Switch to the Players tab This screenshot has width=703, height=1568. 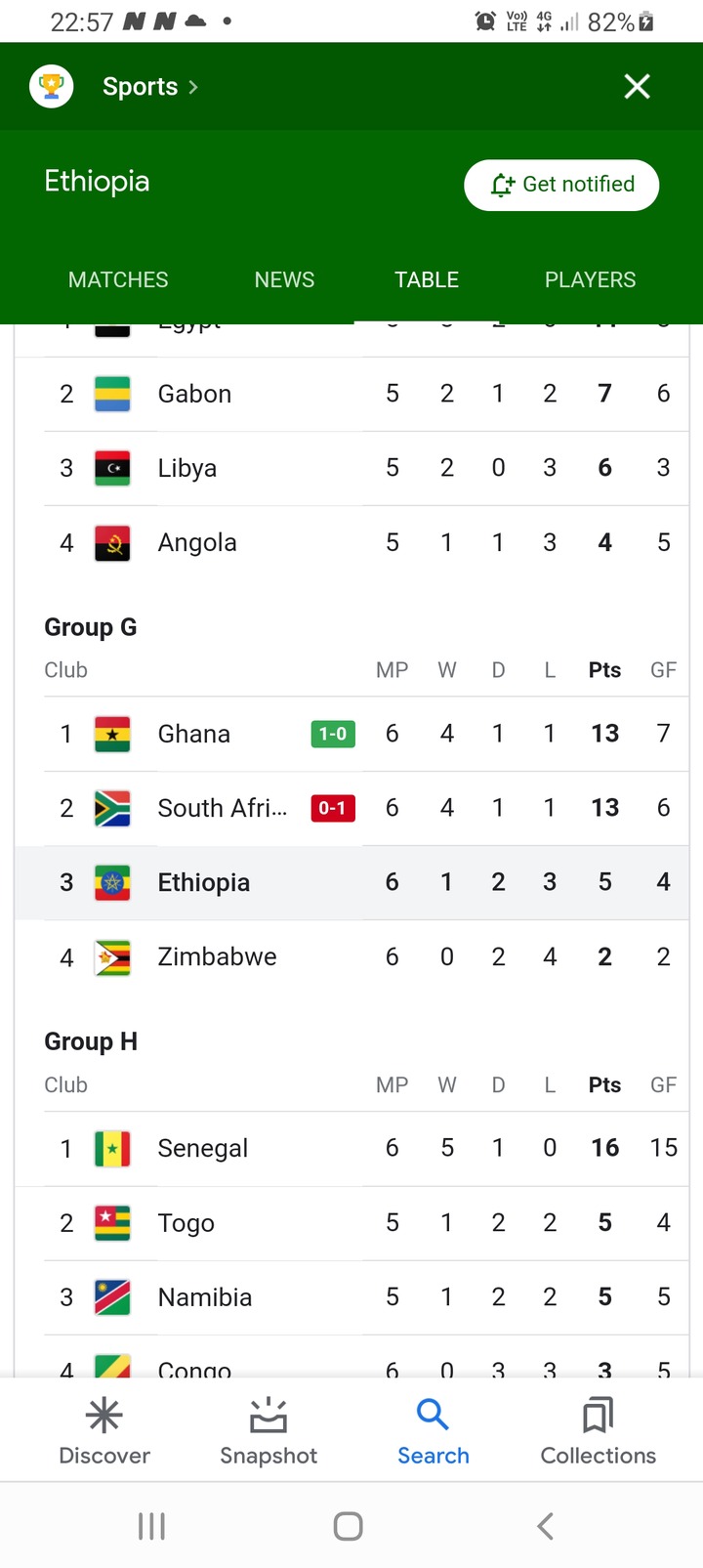(x=590, y=279)
